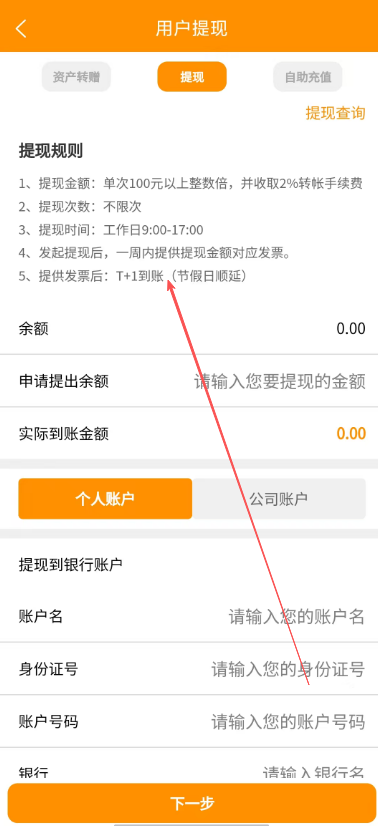Select the 提现 tab
Screen dimensions: 378x826
click(192, 77)
